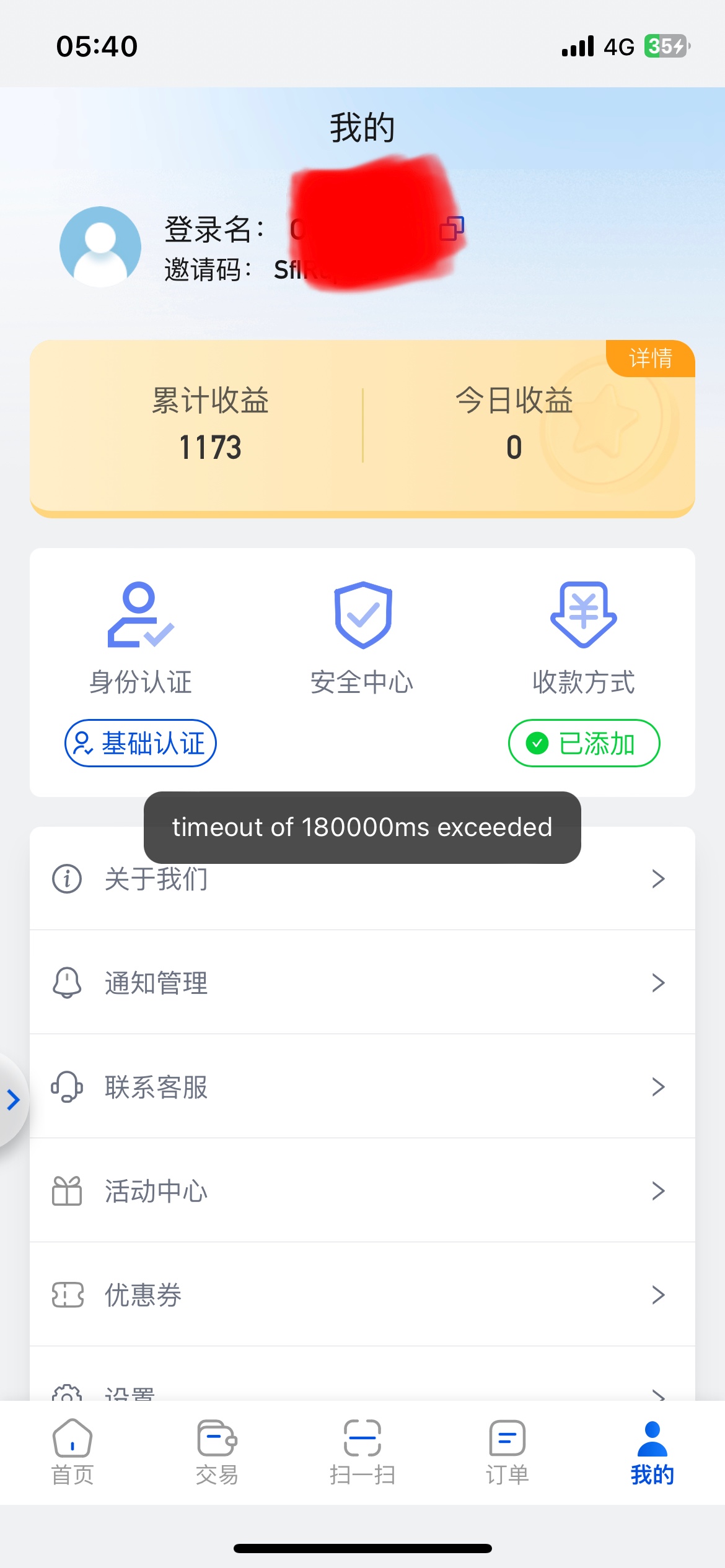The height and width of the screenshot is (1568, 725).
Task: Open 安全中心 security center
Action: pos(362,638)
